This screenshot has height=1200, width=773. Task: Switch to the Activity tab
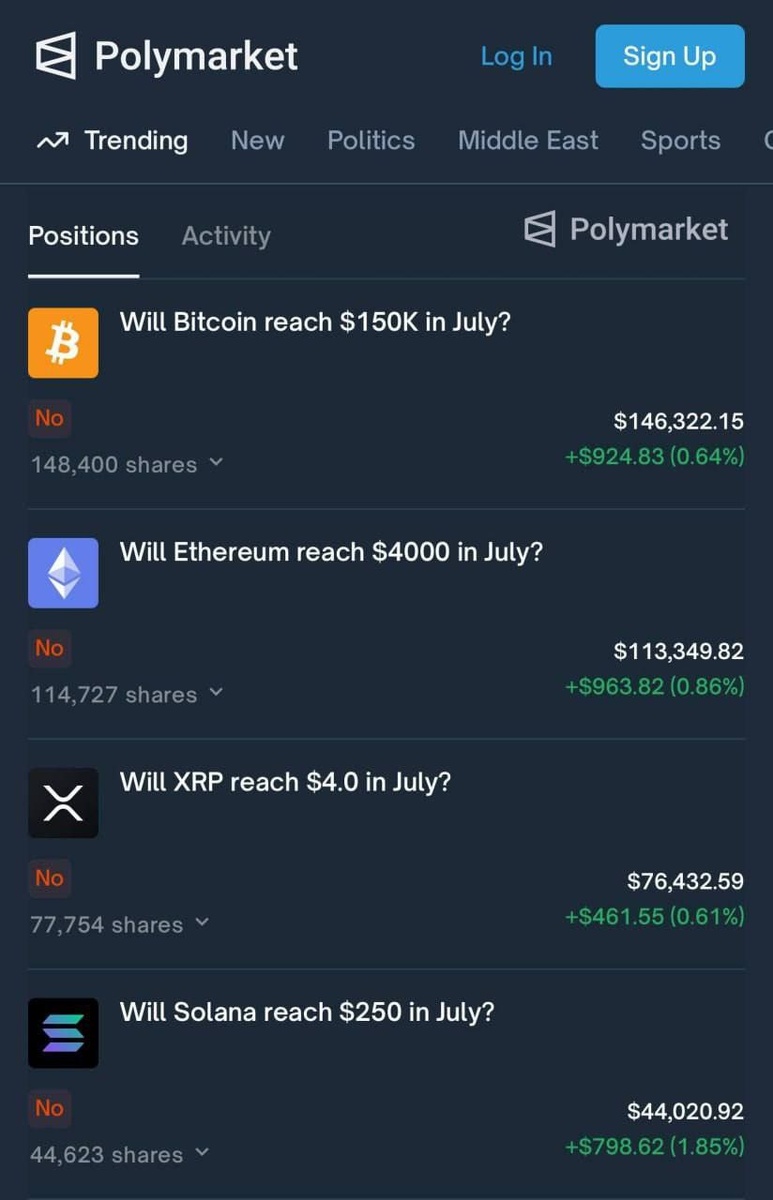click(226, 236)
